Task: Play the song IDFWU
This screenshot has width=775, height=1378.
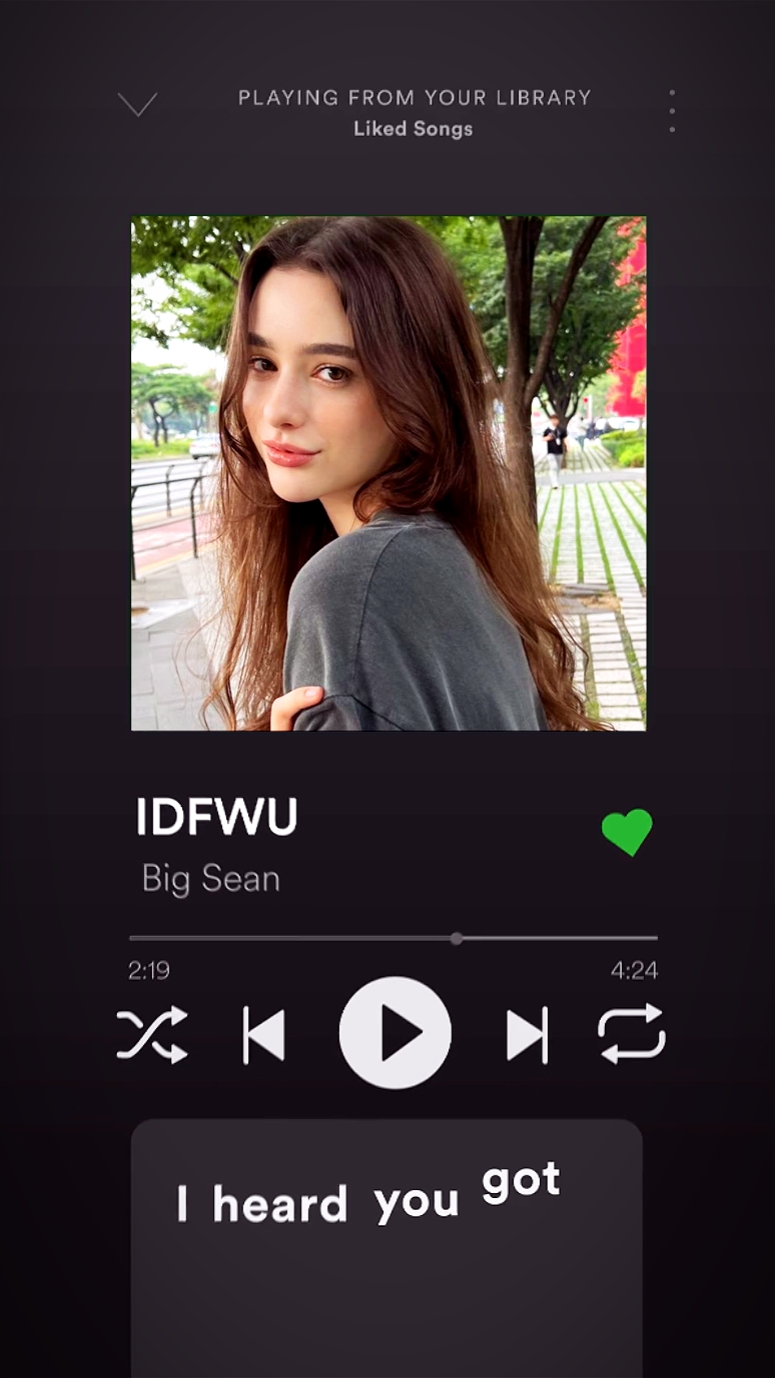Action: pos(395,1033)
